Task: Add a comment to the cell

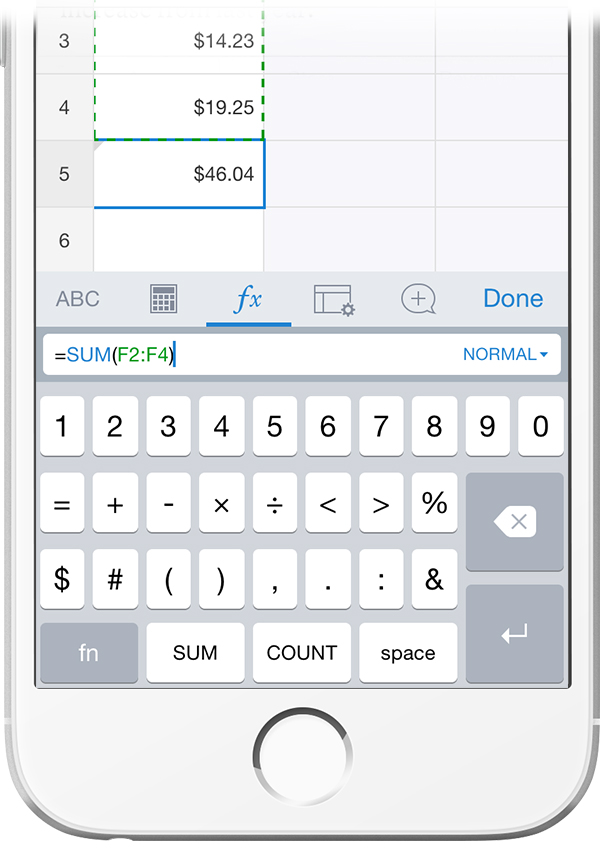Action: coord(419,298)
